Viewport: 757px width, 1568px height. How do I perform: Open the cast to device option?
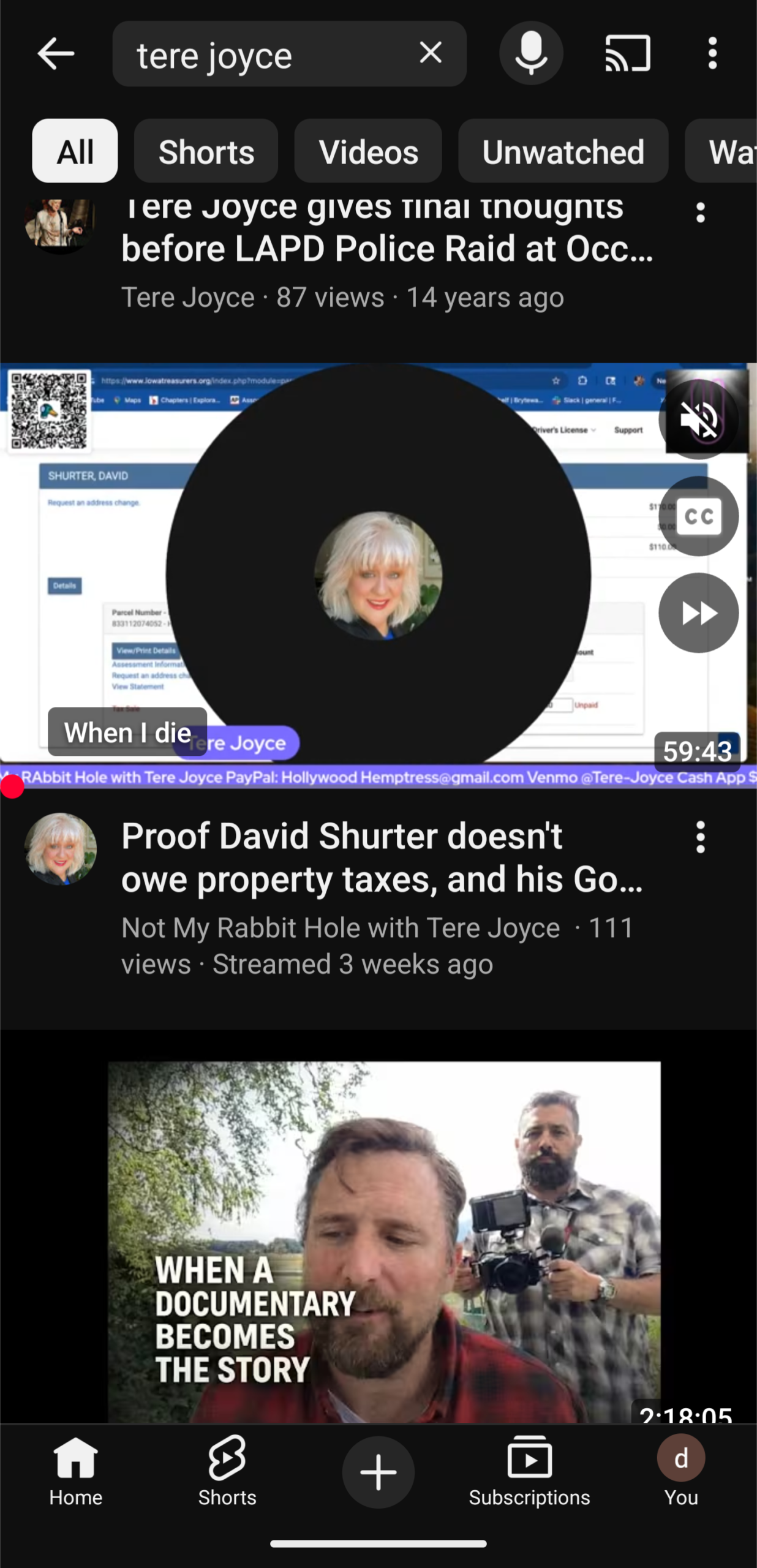pos(627,54)
